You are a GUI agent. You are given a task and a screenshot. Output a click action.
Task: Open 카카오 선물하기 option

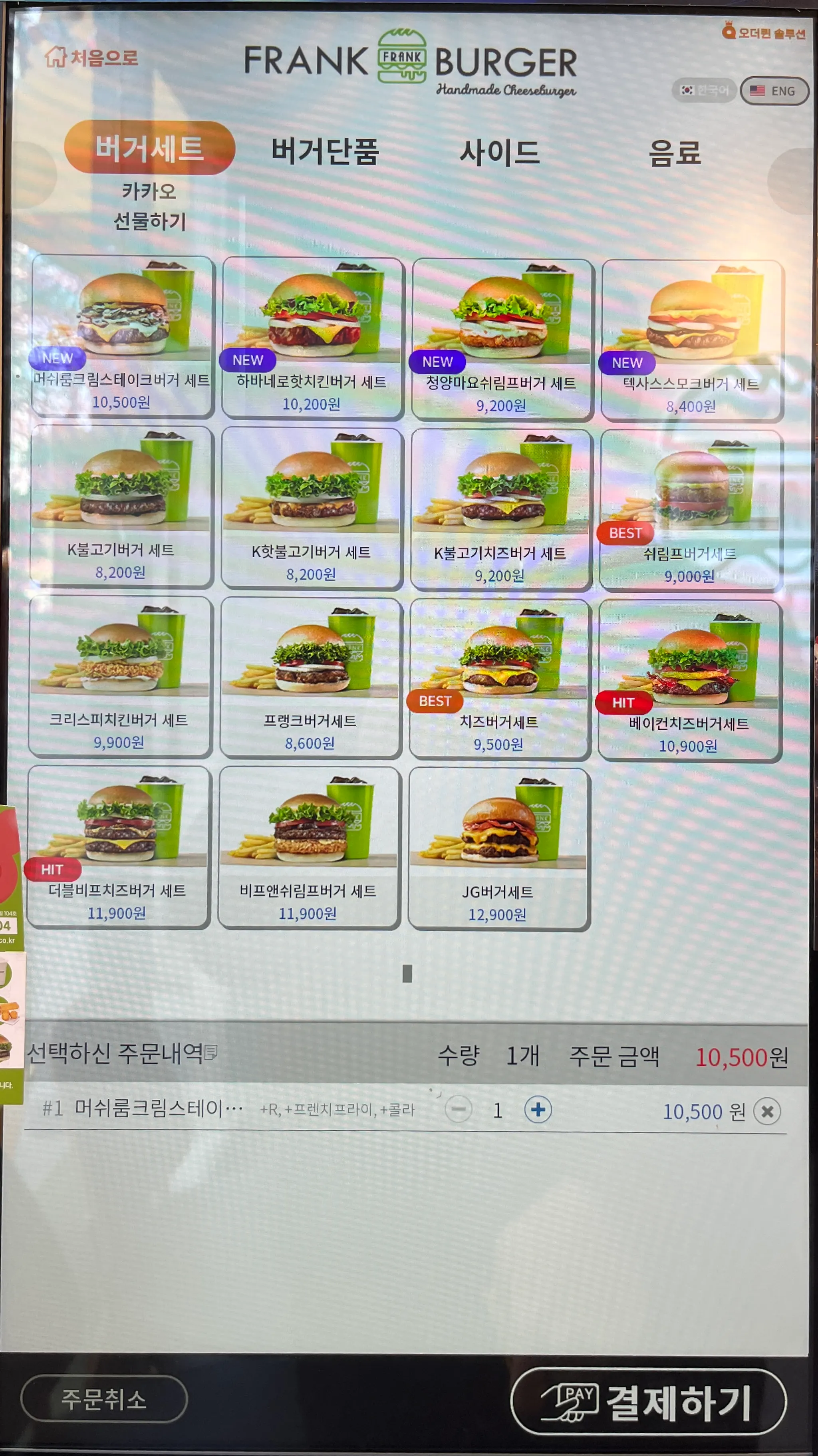point(150,206)
